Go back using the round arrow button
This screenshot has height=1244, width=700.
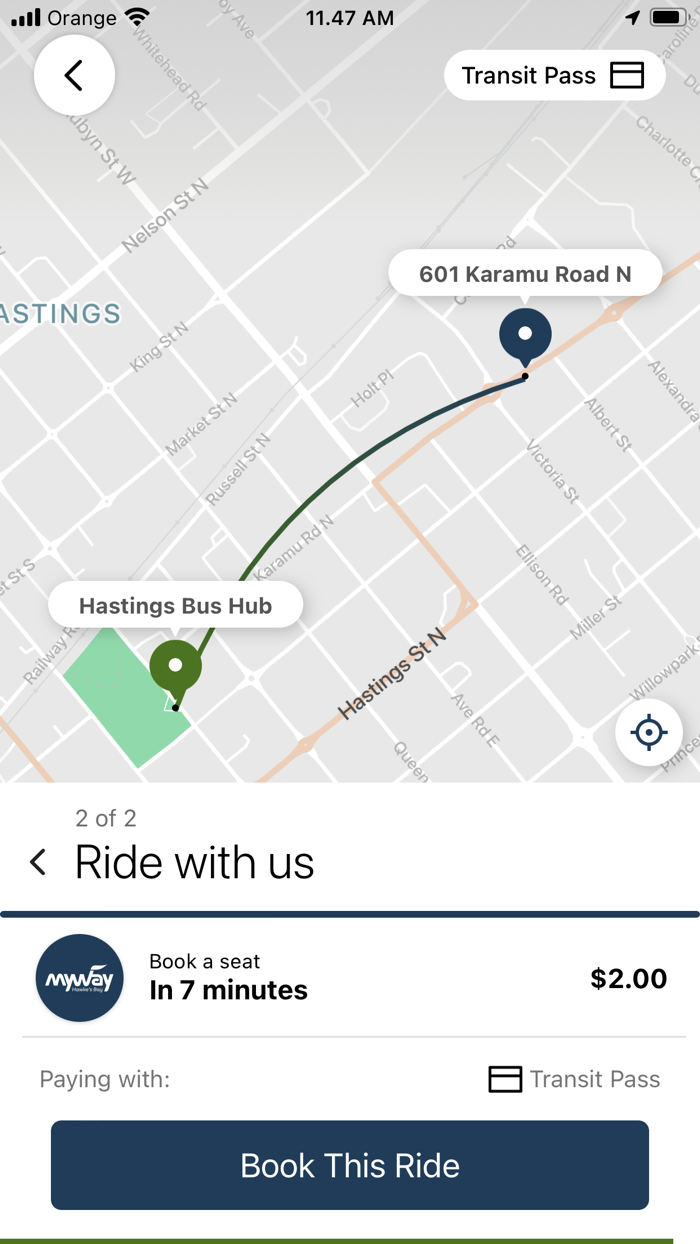[x=74, y=76]
